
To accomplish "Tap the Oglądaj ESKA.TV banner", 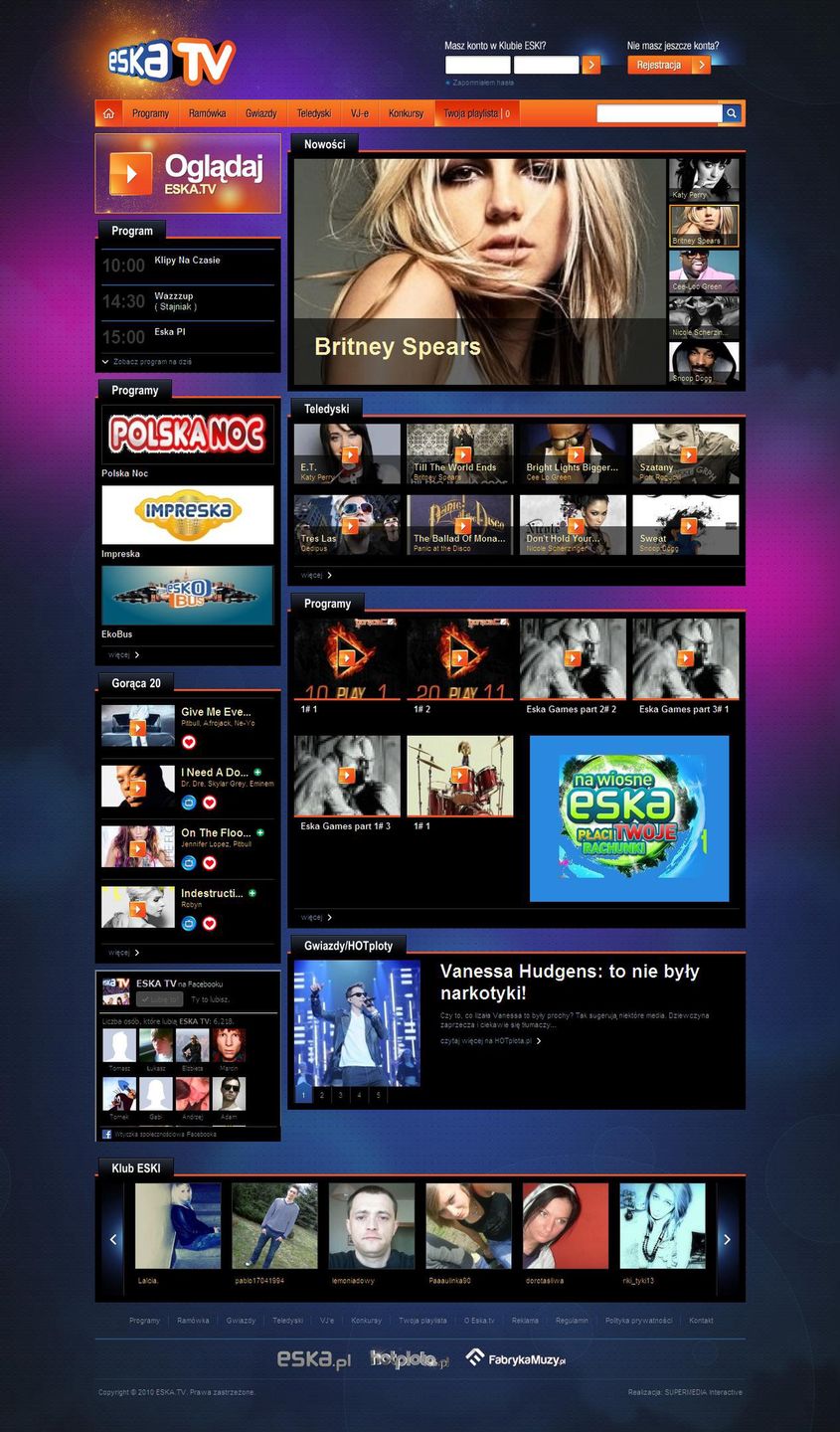I will 188,173.
